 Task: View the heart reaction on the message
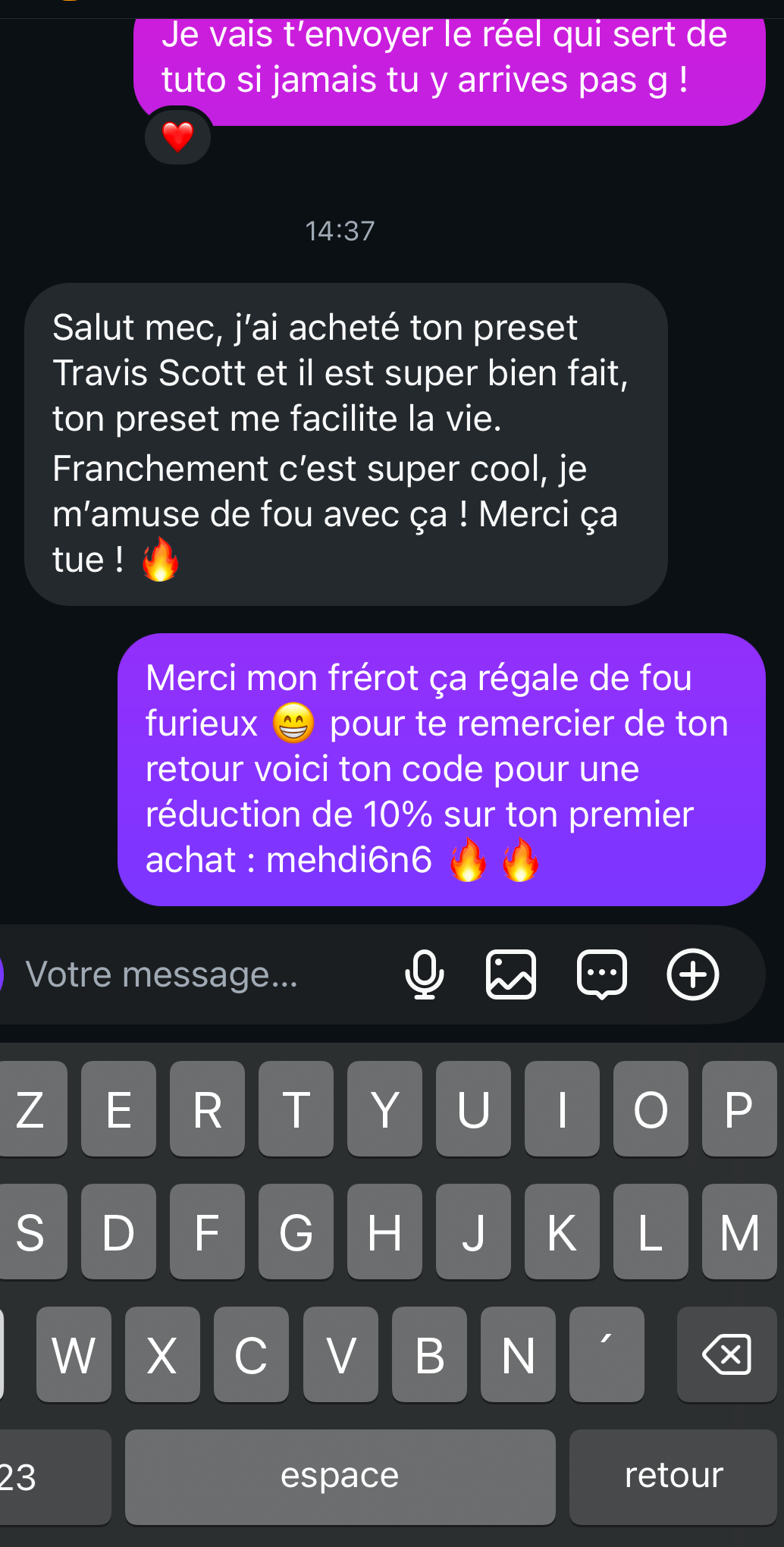178,137
